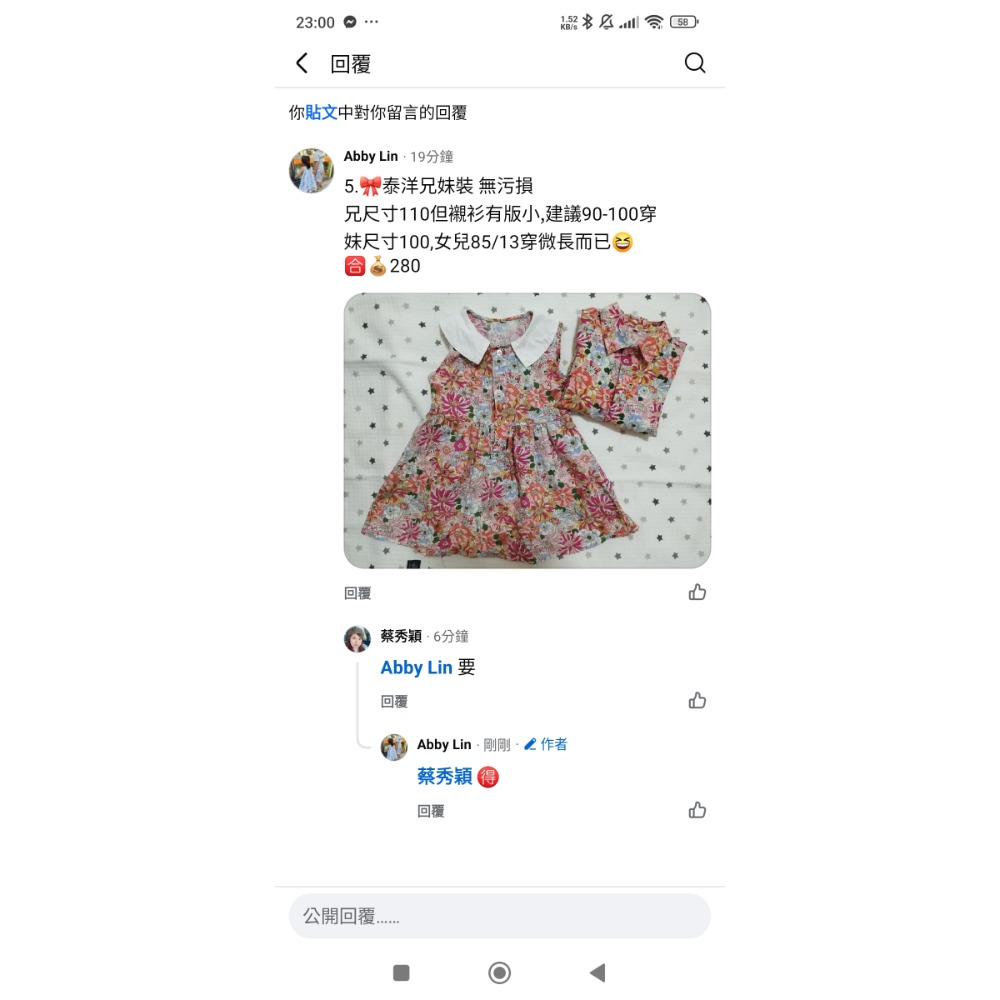Go to the system home screen

click(x=499, y=973)
